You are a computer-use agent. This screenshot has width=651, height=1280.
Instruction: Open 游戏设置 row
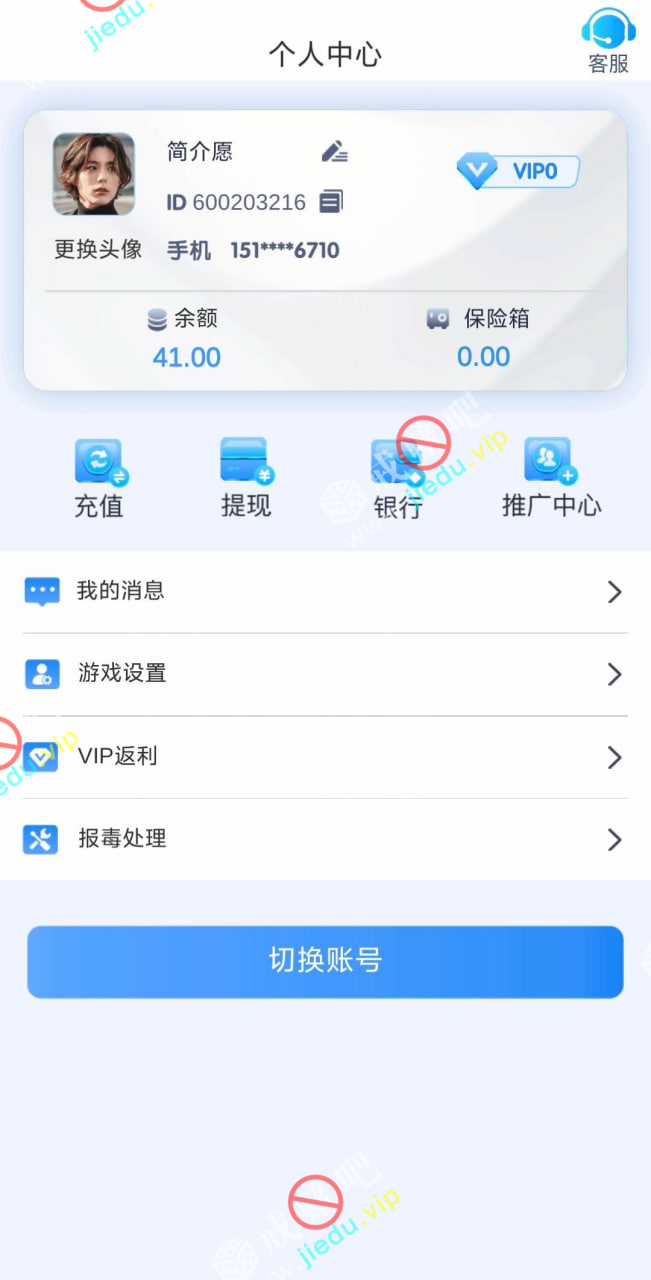point(325,674)
